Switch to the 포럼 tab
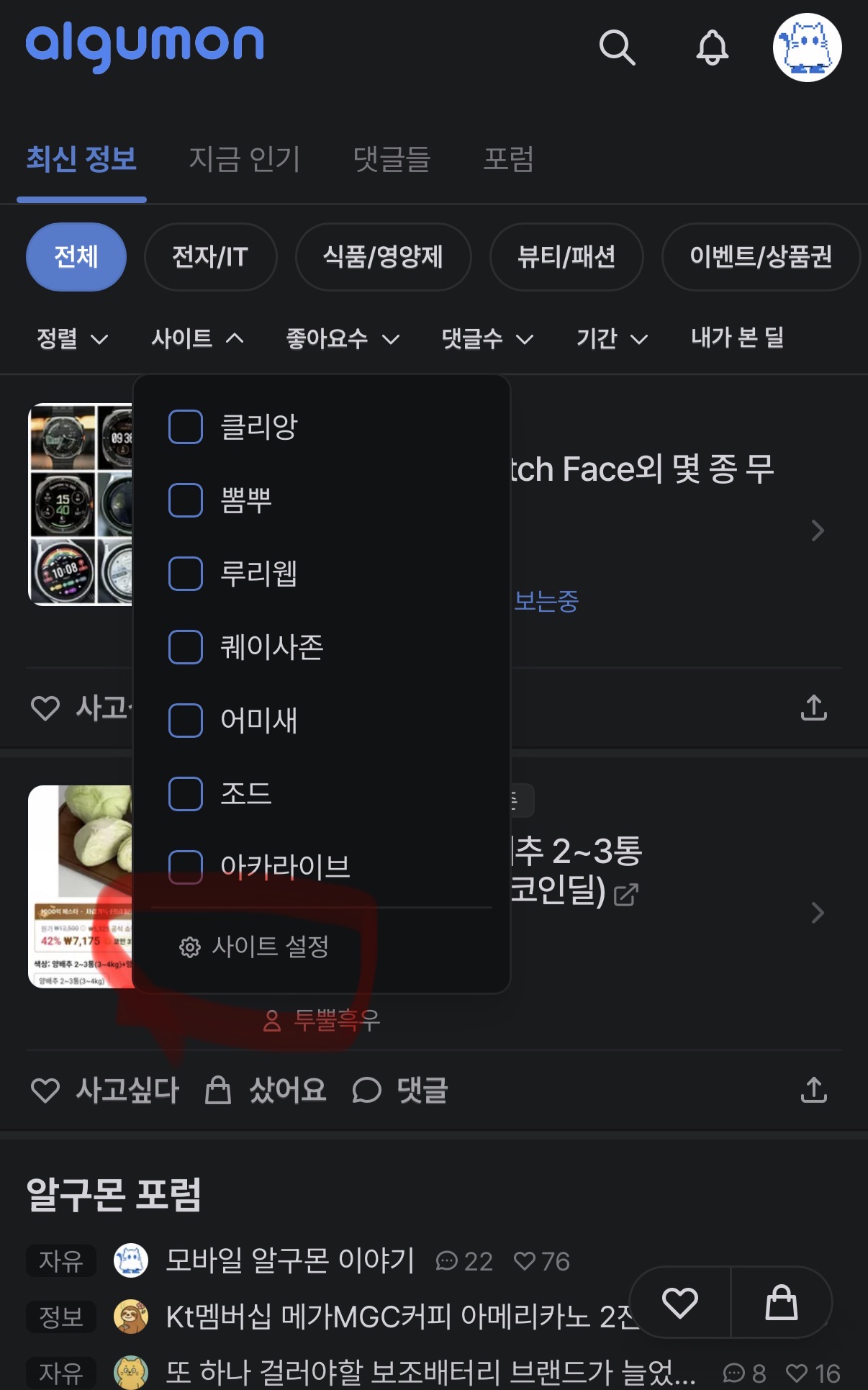The height and width of the screenshot is (1390, 868). coord(508,159)
